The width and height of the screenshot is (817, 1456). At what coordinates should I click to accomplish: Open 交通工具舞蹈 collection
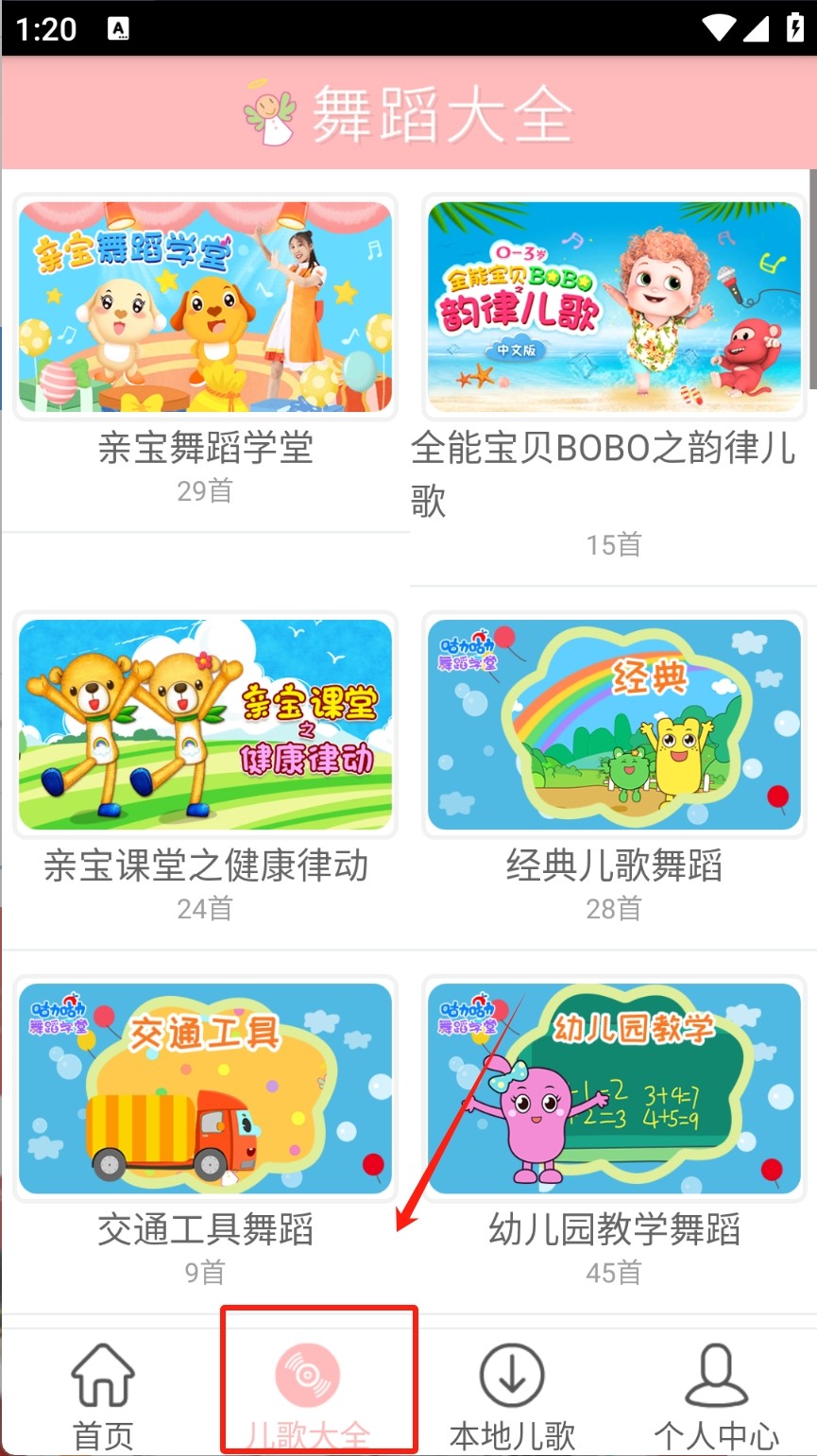coord(205,1088)
